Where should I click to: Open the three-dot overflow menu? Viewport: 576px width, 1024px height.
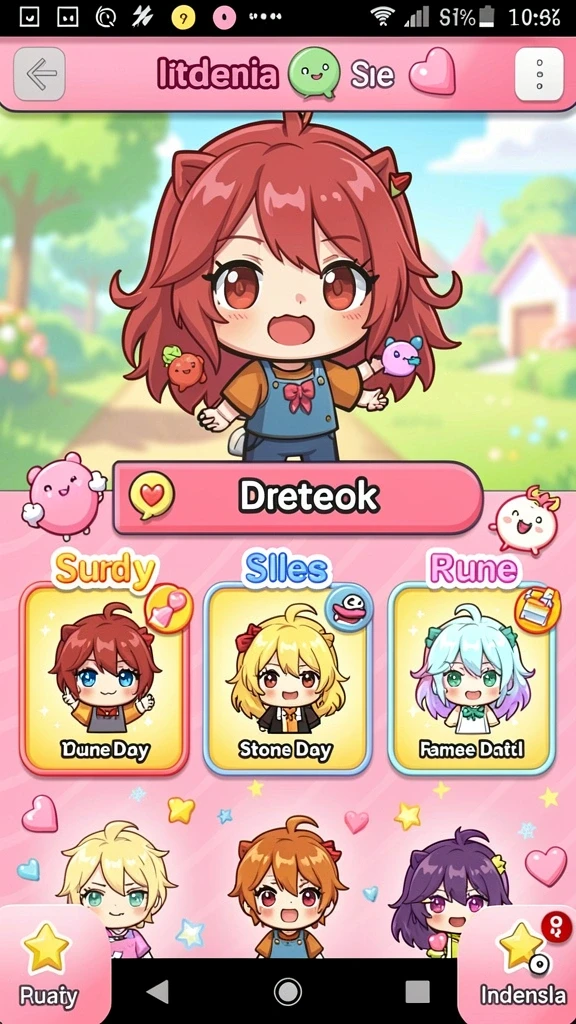point(539,74)
